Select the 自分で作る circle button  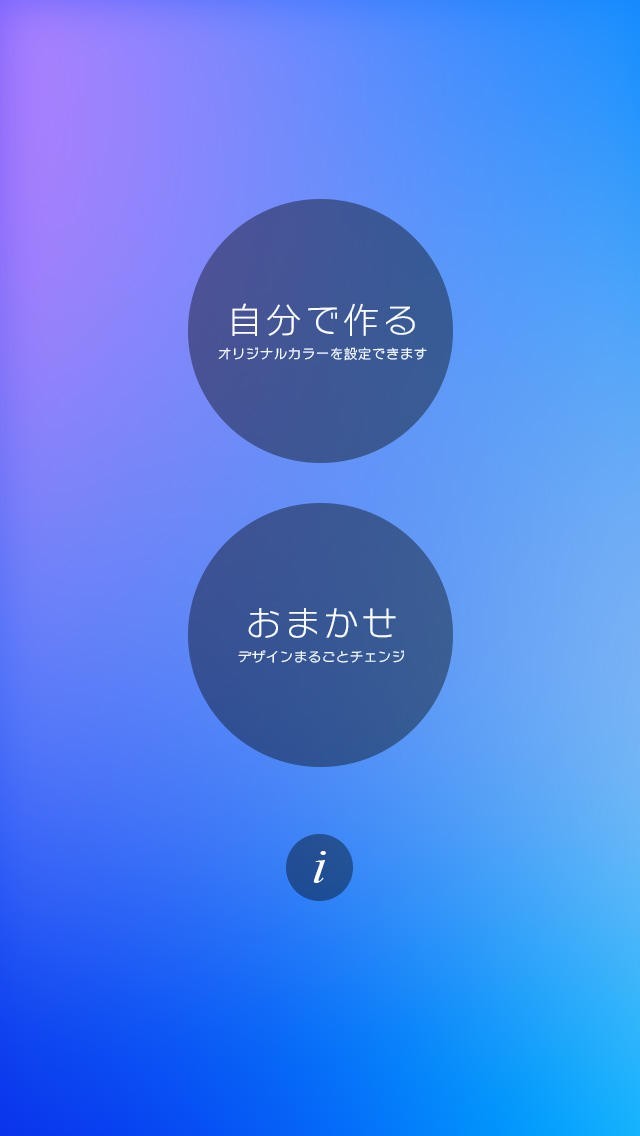point(320,331)
